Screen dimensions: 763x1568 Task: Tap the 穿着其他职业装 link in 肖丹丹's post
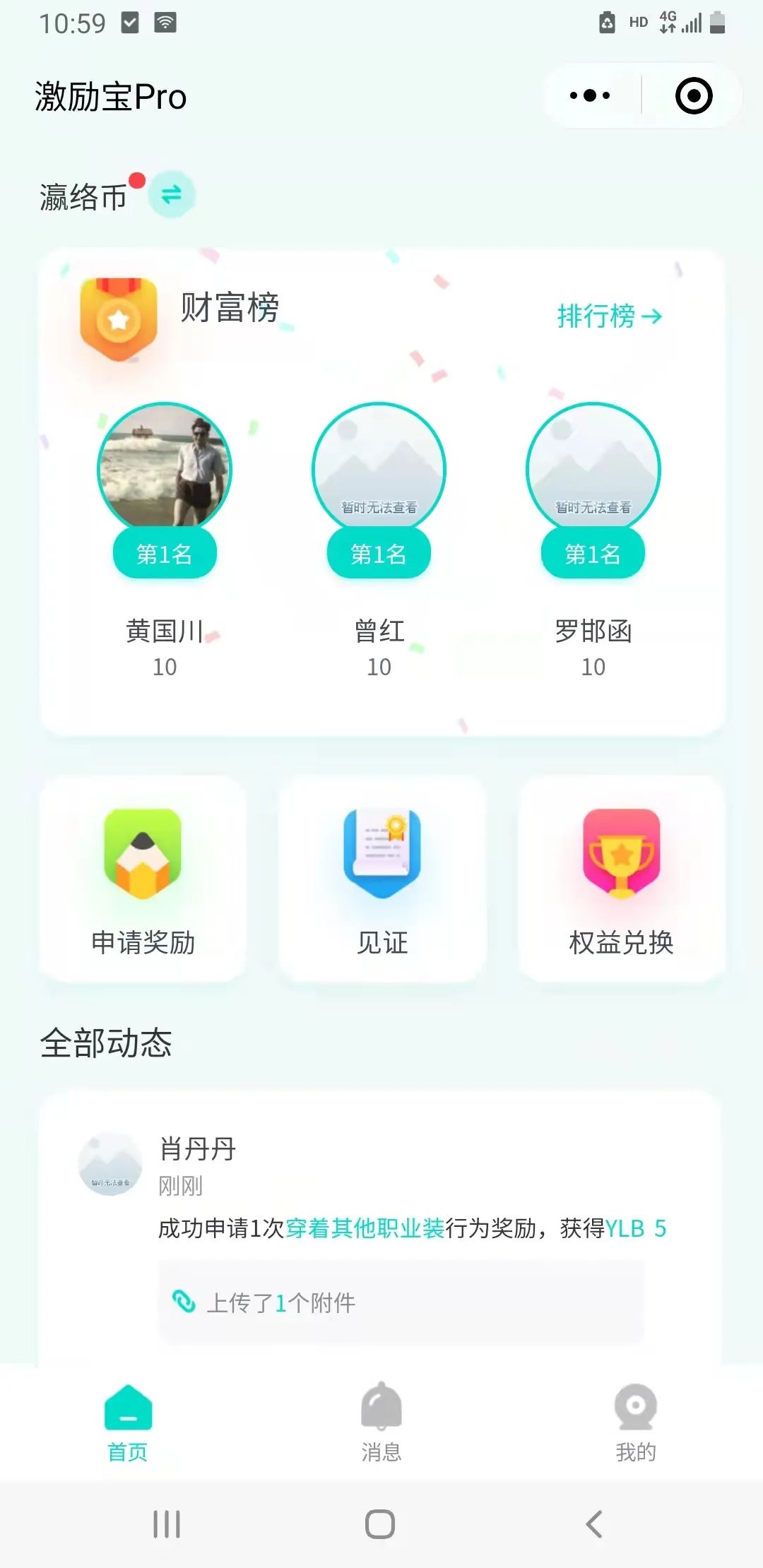click(x=365, y=1228)
